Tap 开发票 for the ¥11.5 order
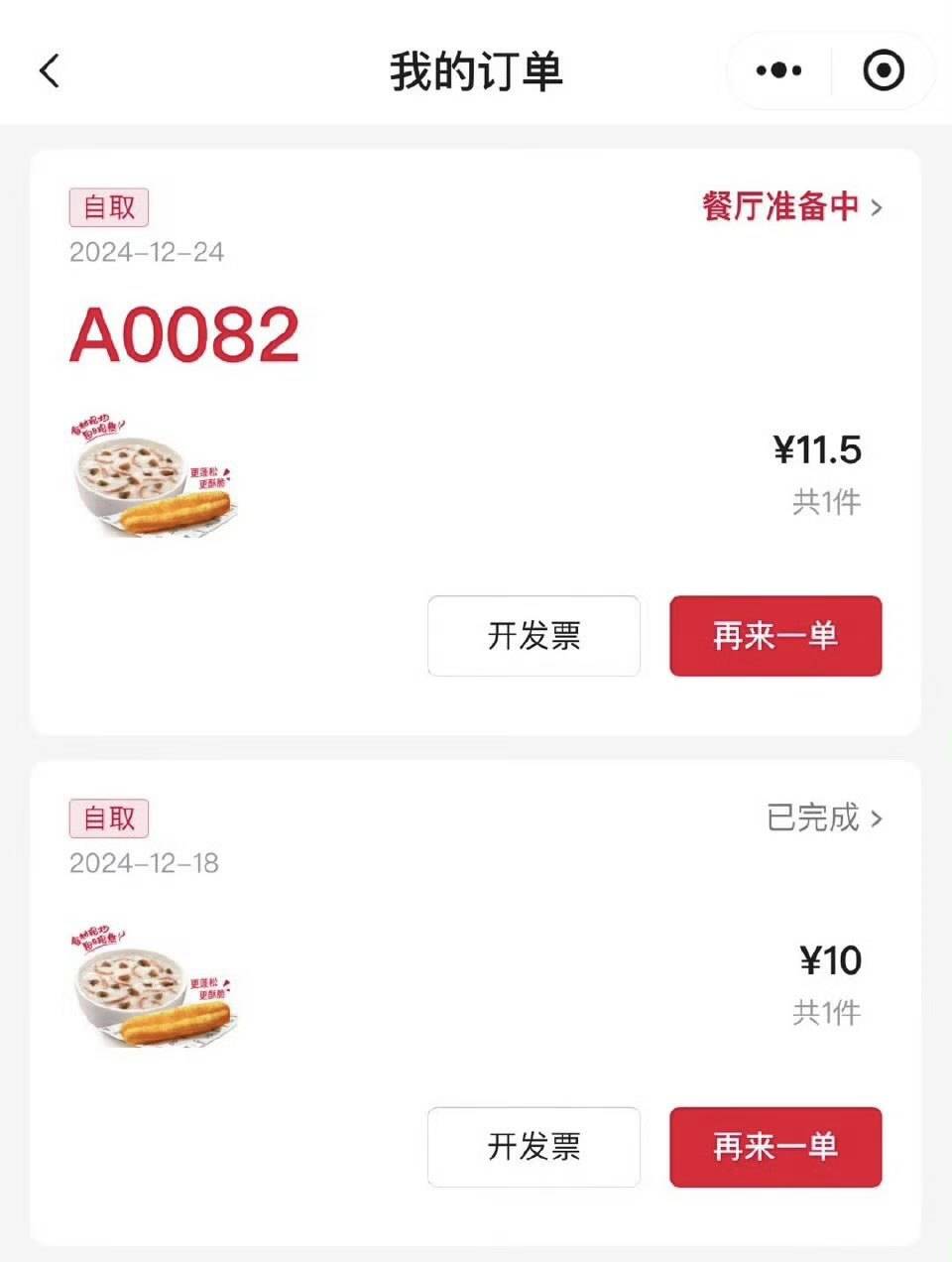Viewport: 952px width, 1262px height. (534, 636)
